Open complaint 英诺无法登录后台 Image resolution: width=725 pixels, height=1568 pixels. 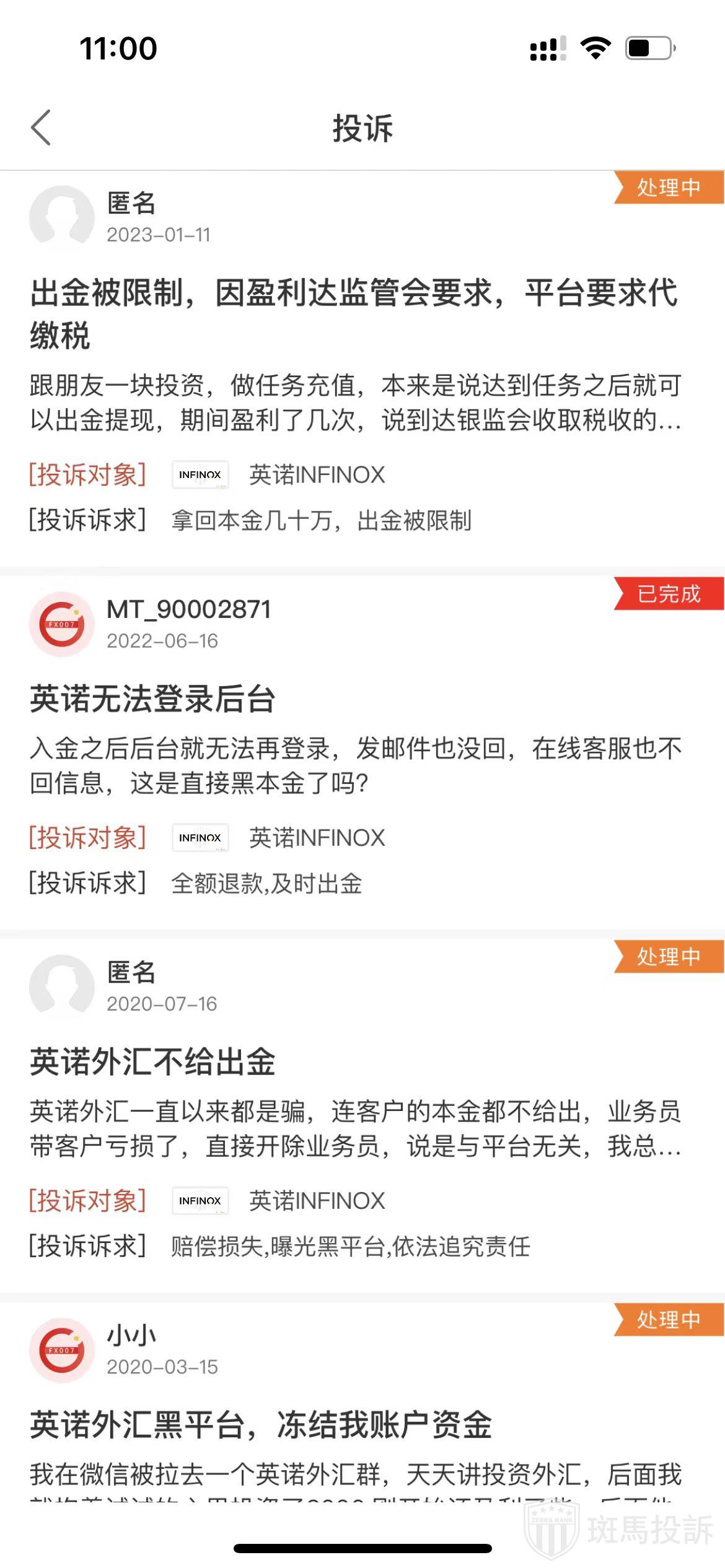click(x=152, y=699)
